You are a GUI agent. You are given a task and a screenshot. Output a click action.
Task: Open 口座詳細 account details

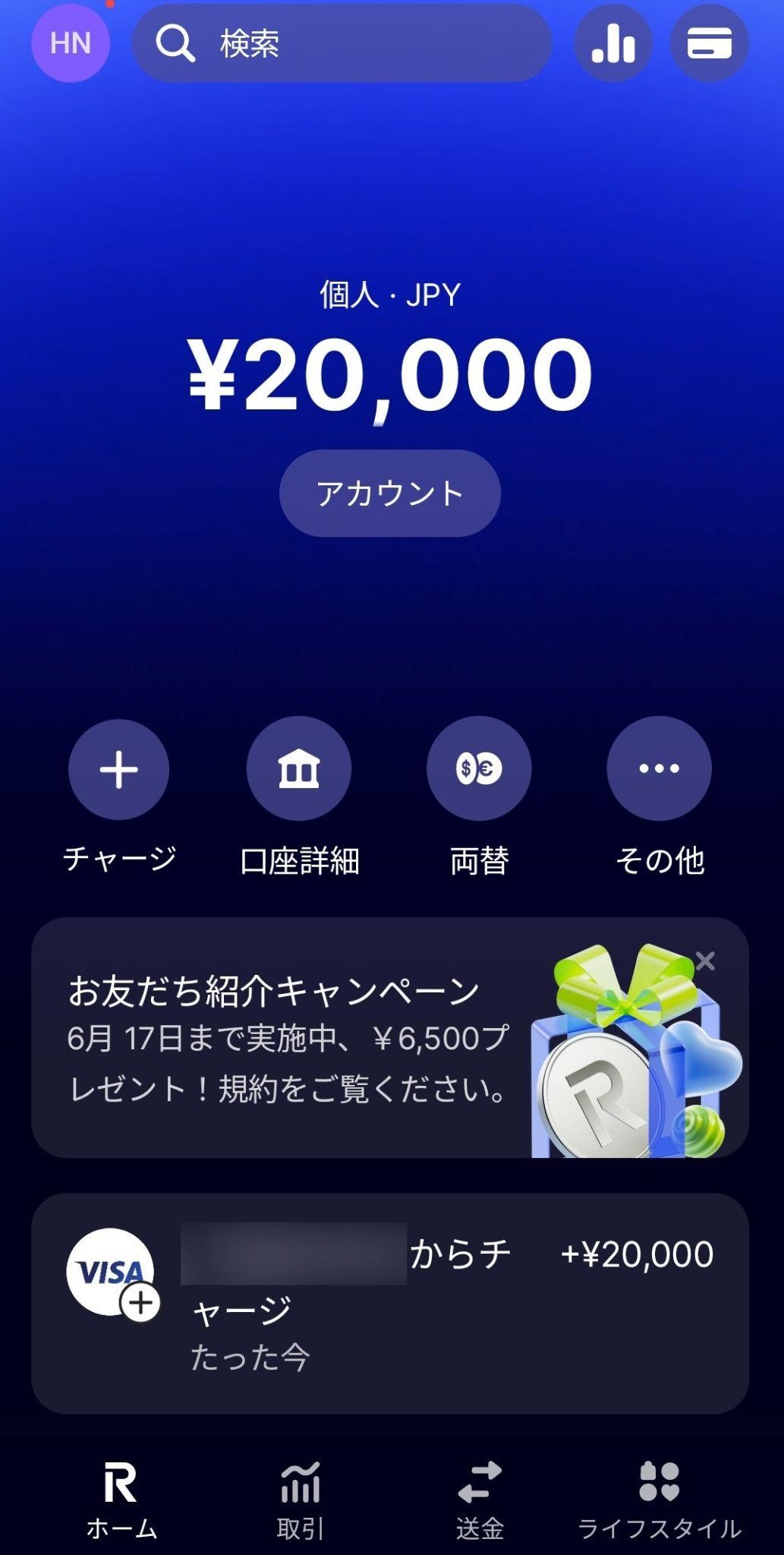pyautogui.click(x=299, y=769)
